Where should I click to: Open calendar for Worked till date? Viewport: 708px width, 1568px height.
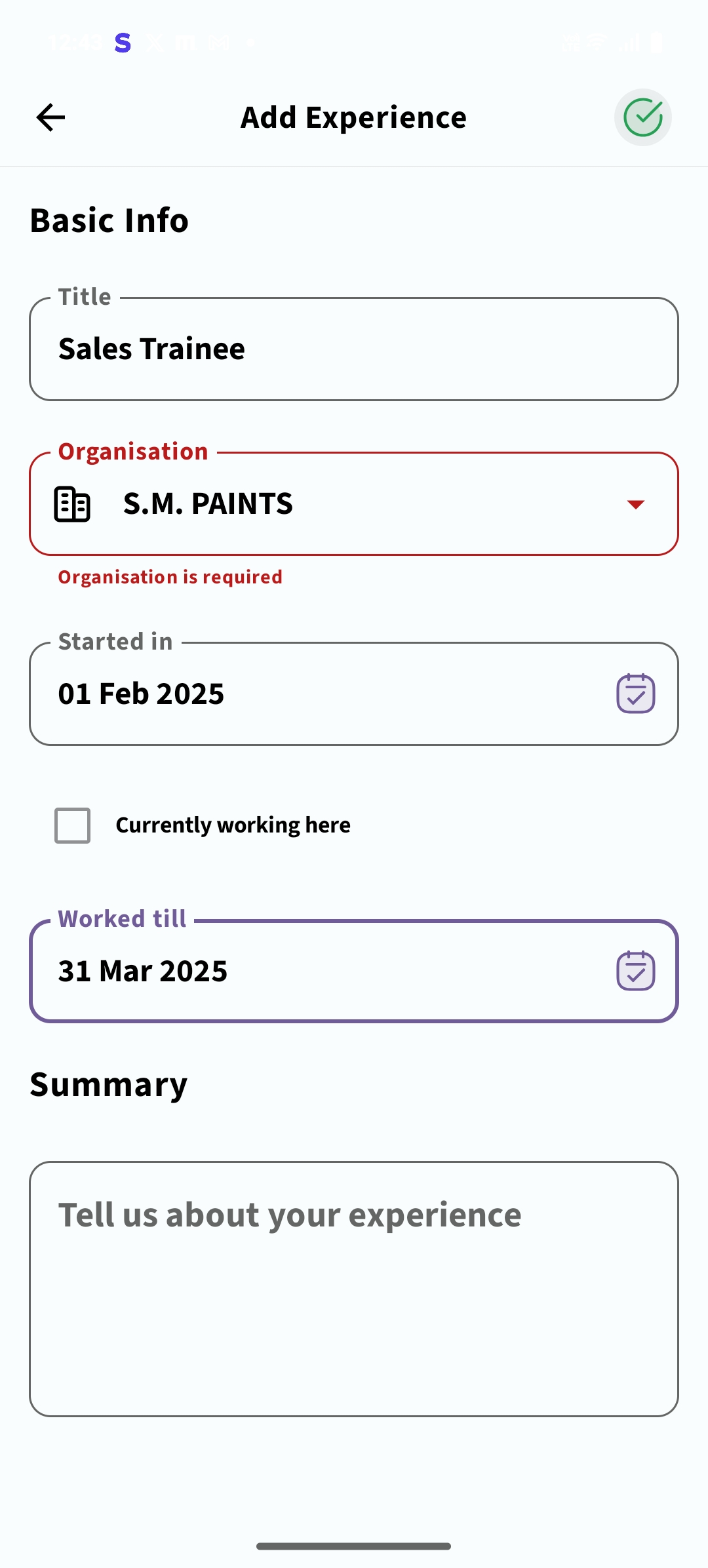(x=635, y=971)
